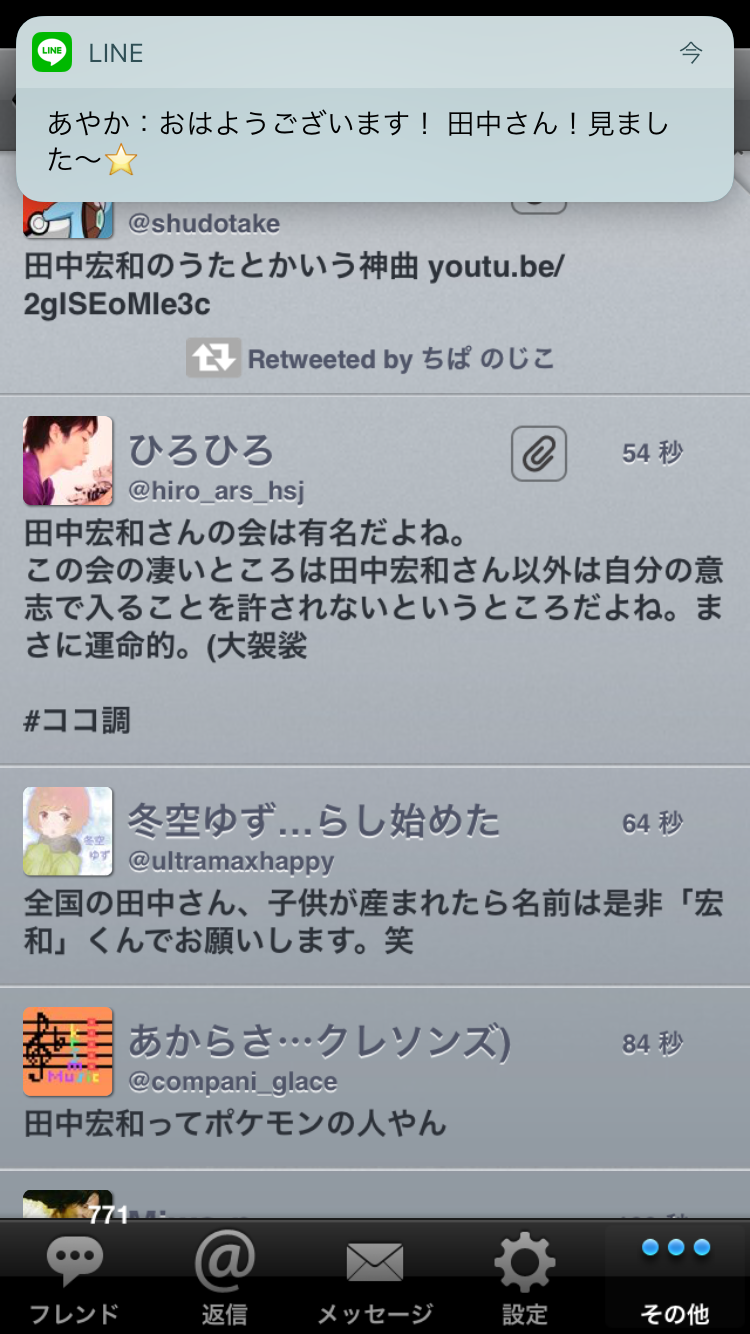This screenshot has width=750, height=1334.
Task: Open the tweet by @ultramaxhappy
Action: (x=375, y=876)
